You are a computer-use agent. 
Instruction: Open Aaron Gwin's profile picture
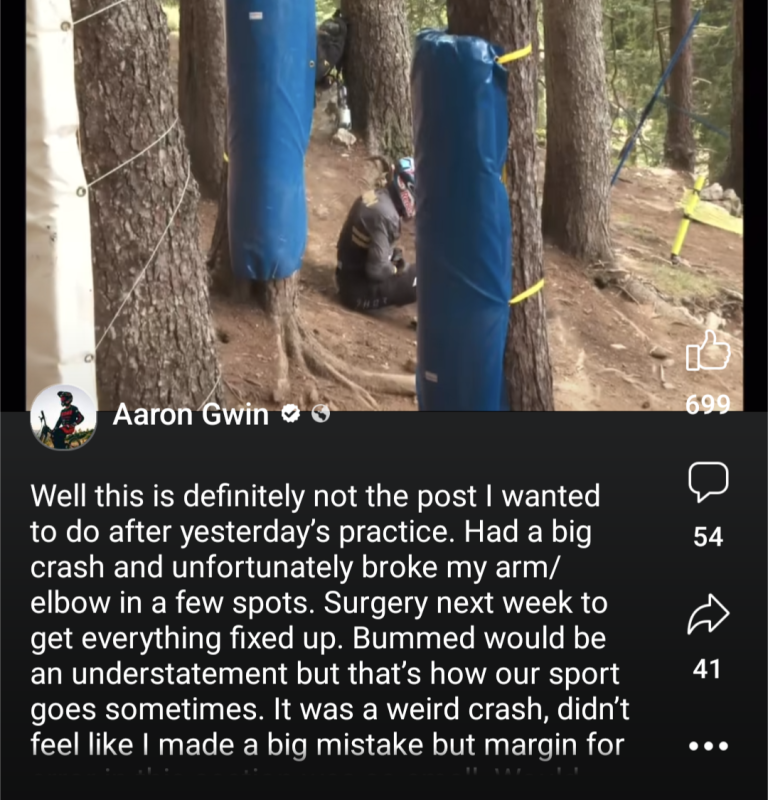pyautogui.click(x=63, y=417)
